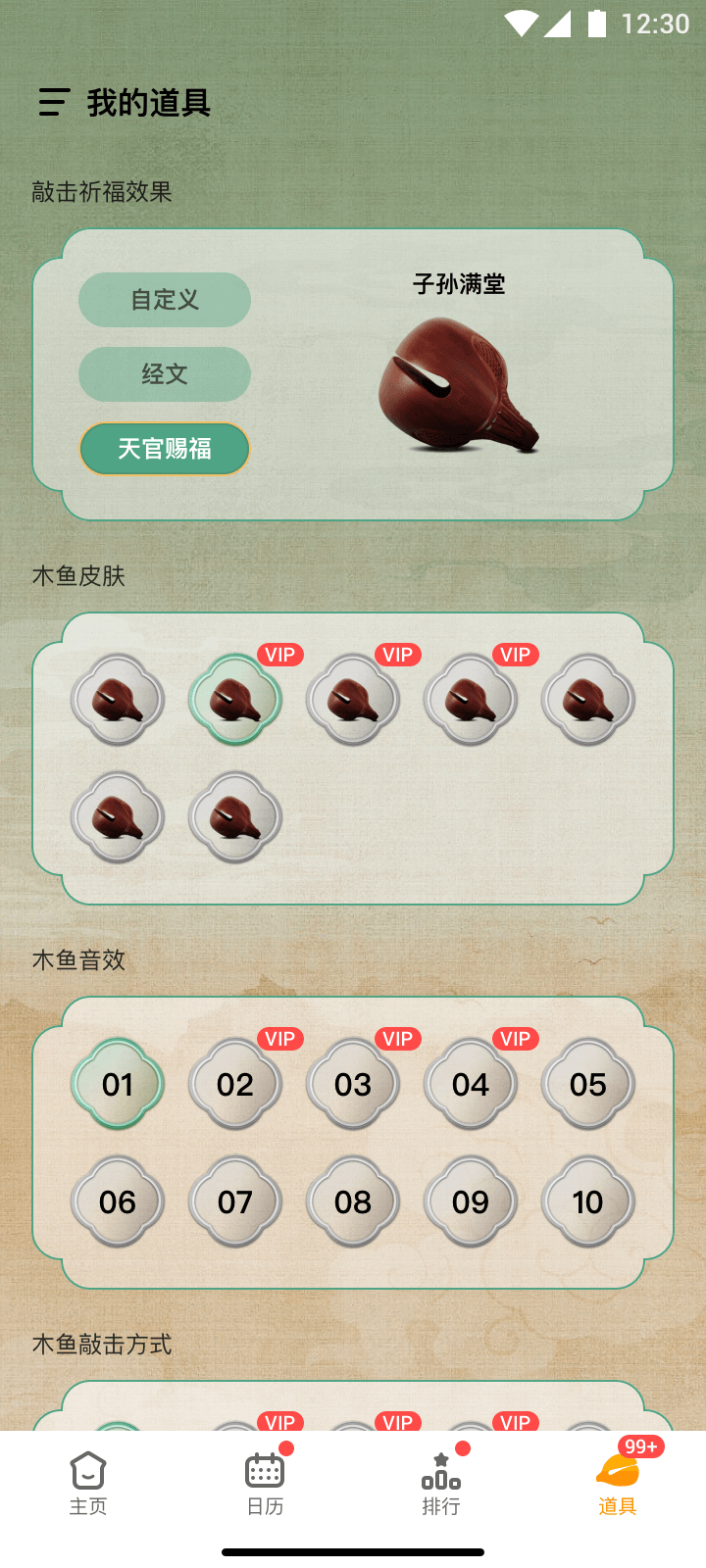The height and width of the screenshot is (1568, 706).
Task: Select VIP sound effect 04
Action: 471,1084
